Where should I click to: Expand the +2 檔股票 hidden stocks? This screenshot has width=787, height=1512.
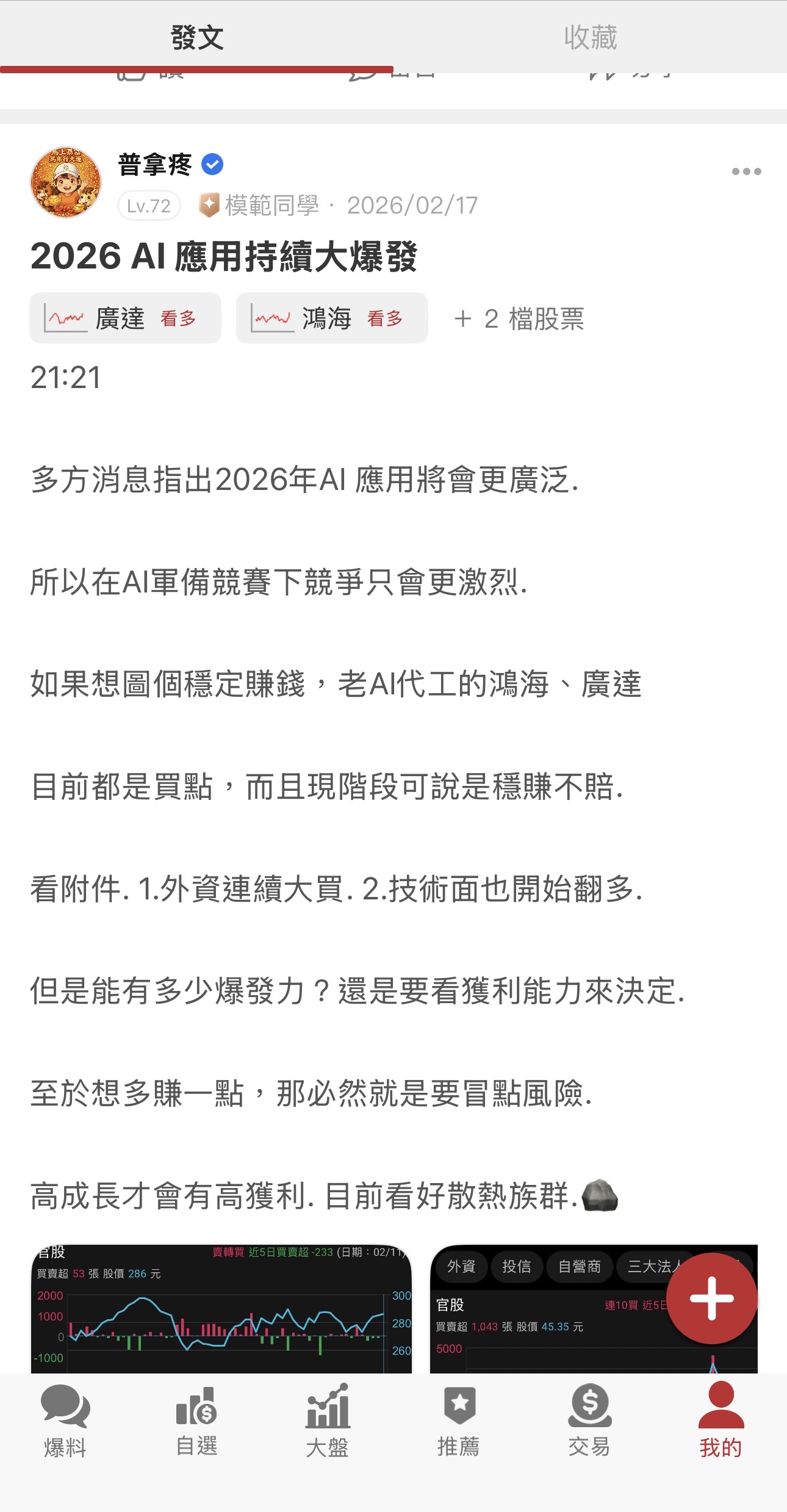click(520, 320)
